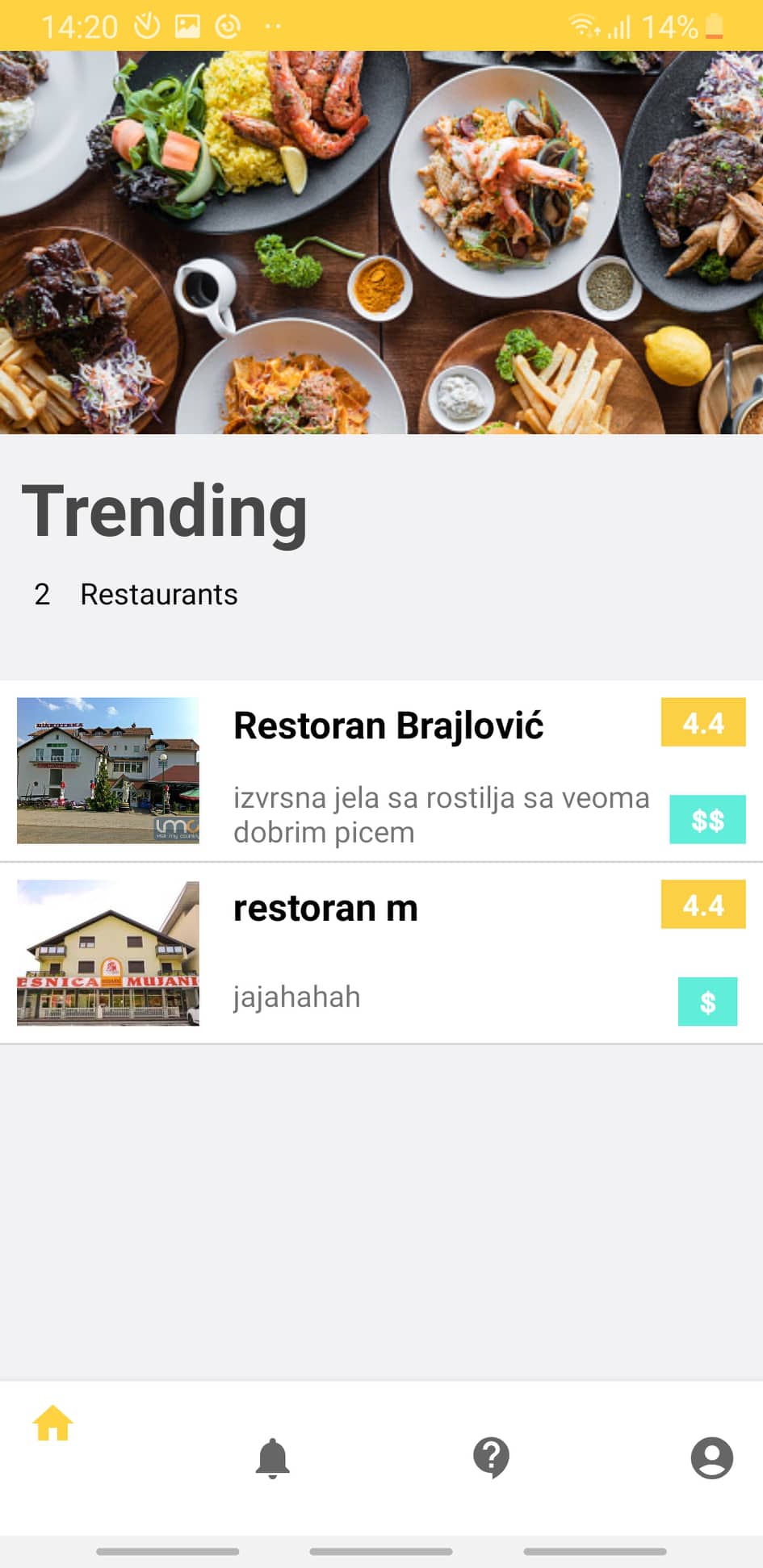Open restoran m by its name
Screen dimensions: 763x1568
pos(325,907)
